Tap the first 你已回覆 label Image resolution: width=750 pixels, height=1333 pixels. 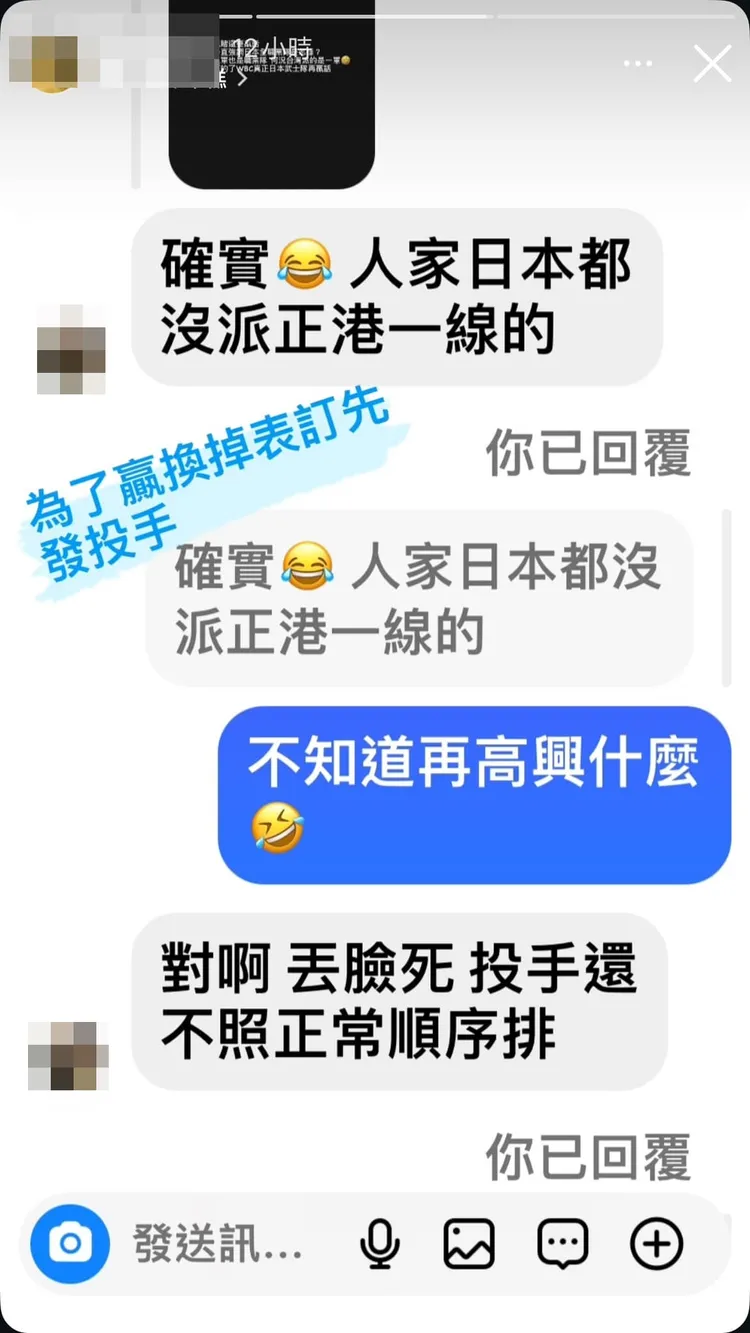click(588, 451)
